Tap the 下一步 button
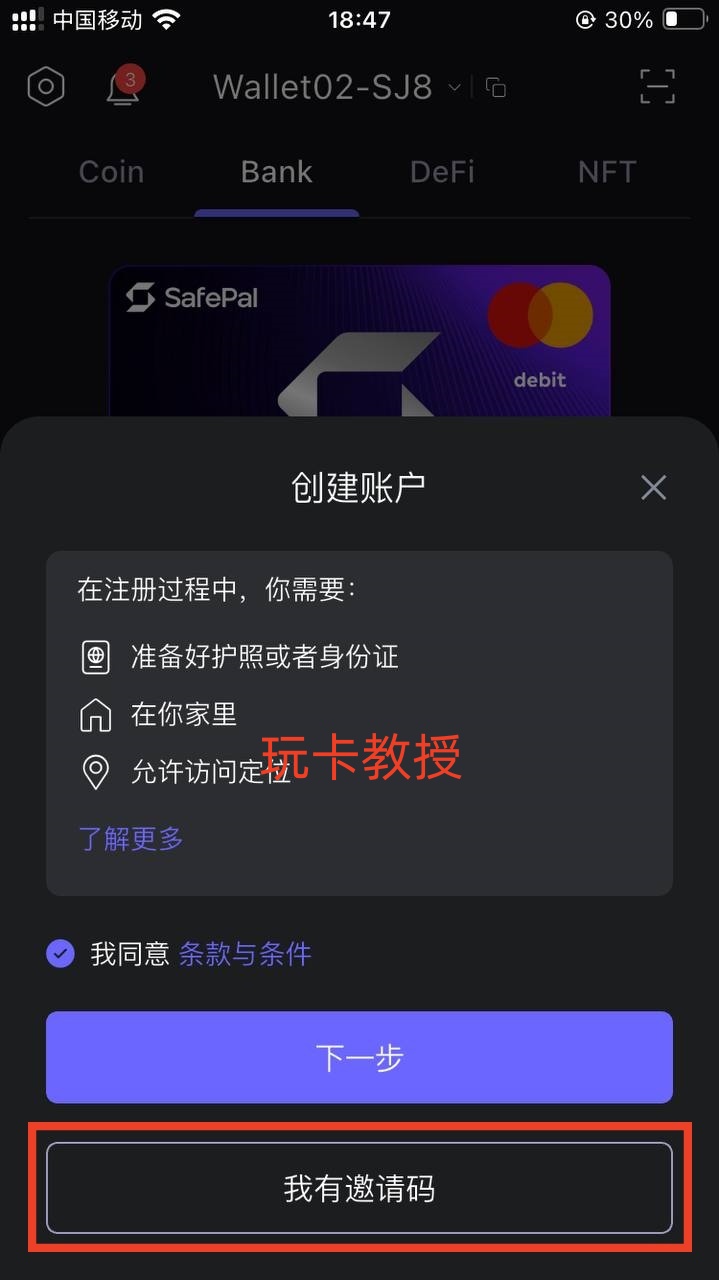 (x=359, y=1057)
